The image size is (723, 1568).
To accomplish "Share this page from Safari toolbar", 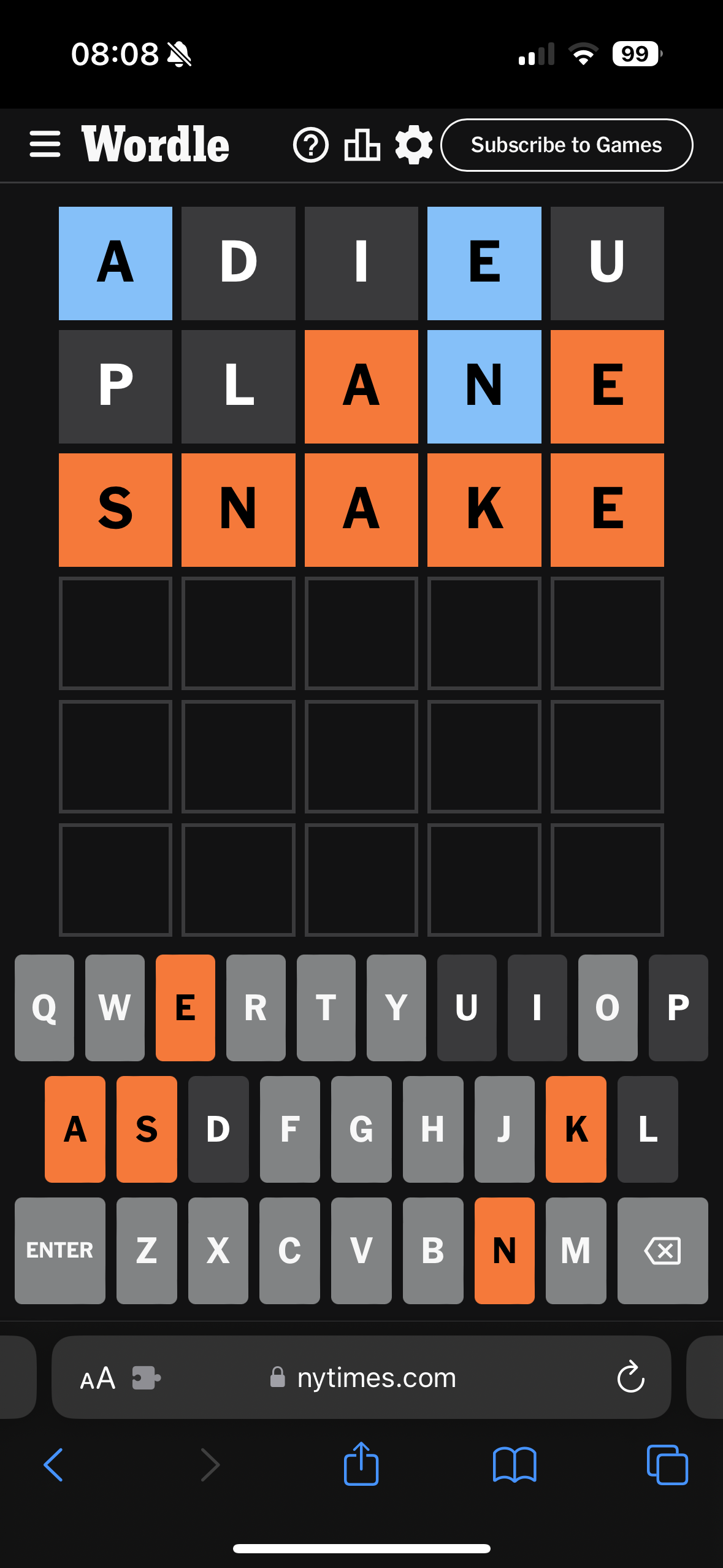I will [361, 1464].
